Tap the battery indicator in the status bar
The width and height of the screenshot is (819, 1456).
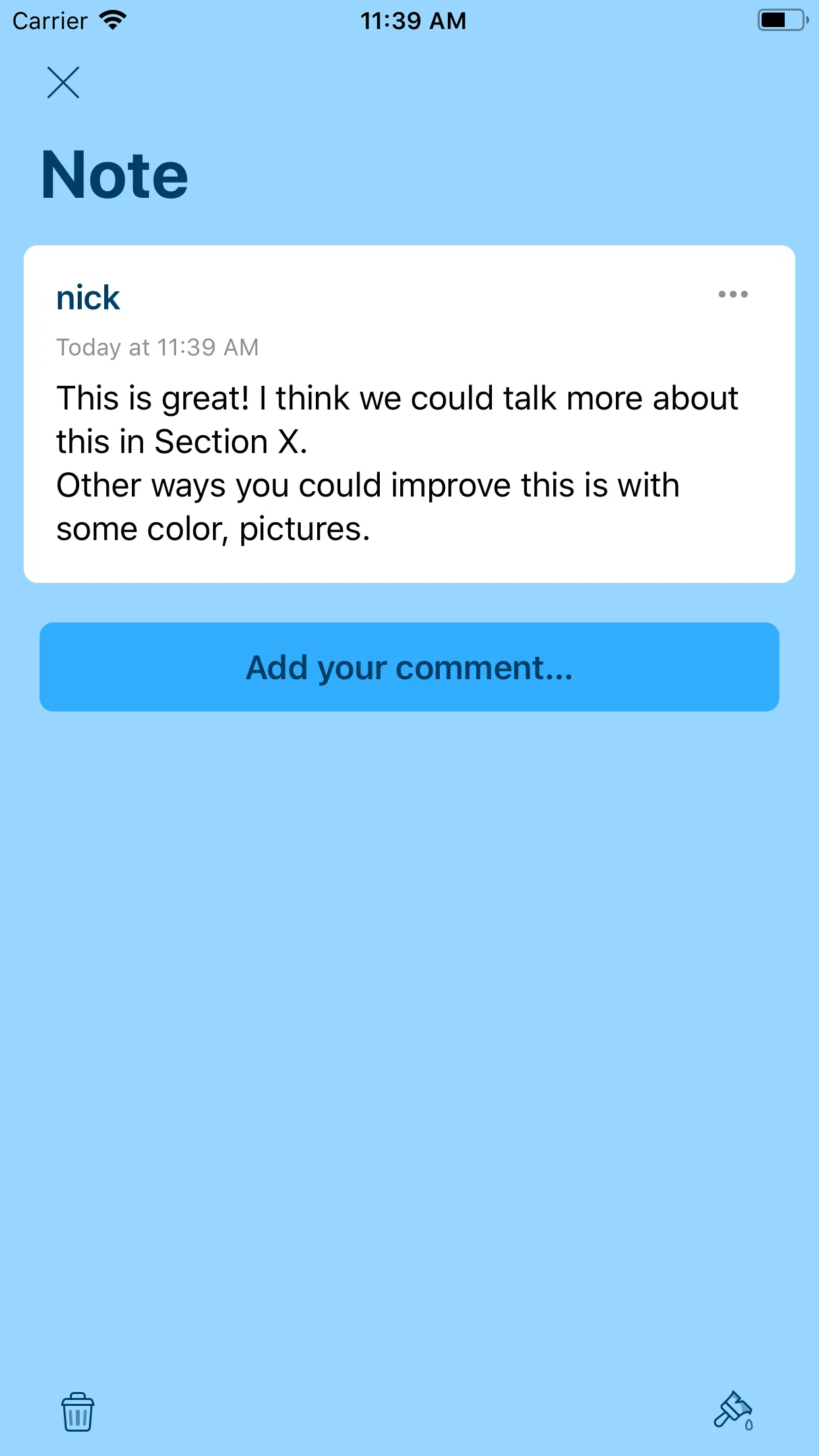point(781,20)
